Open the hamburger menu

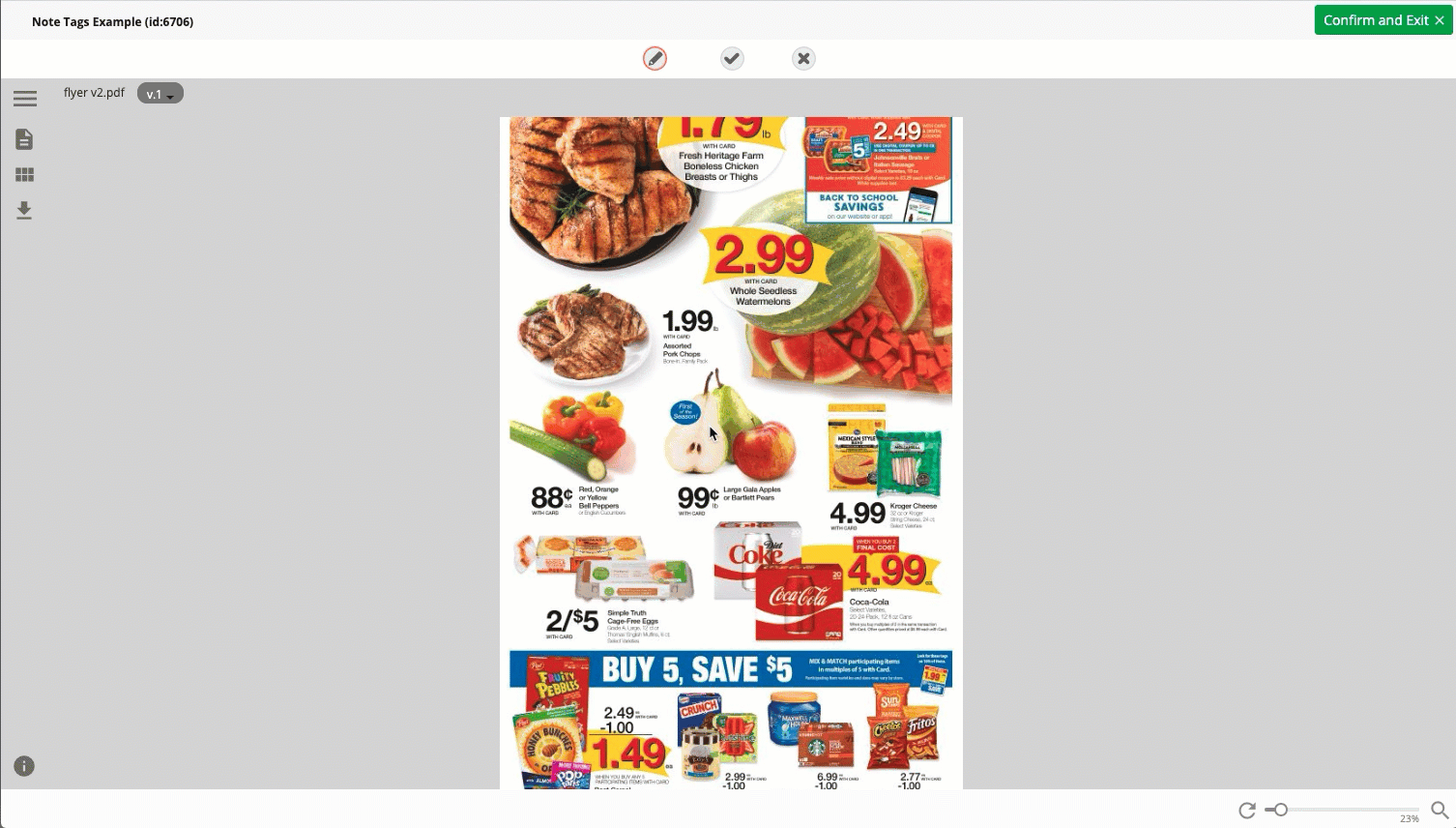(x=25, y=99)
